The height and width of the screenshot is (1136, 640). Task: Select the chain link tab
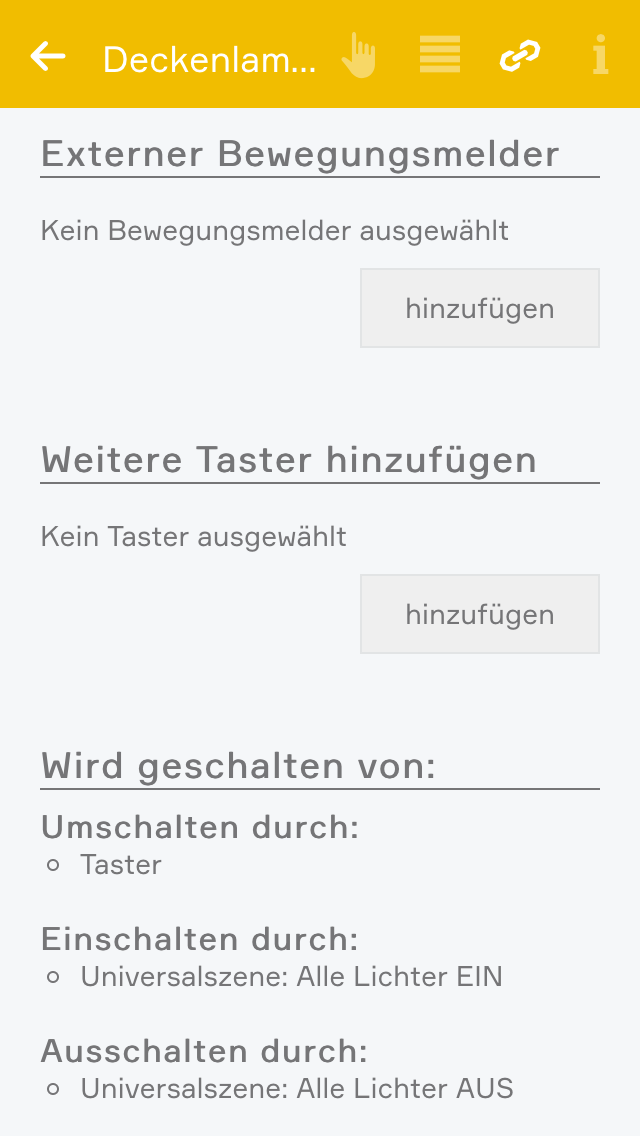[x=520, y=55]
